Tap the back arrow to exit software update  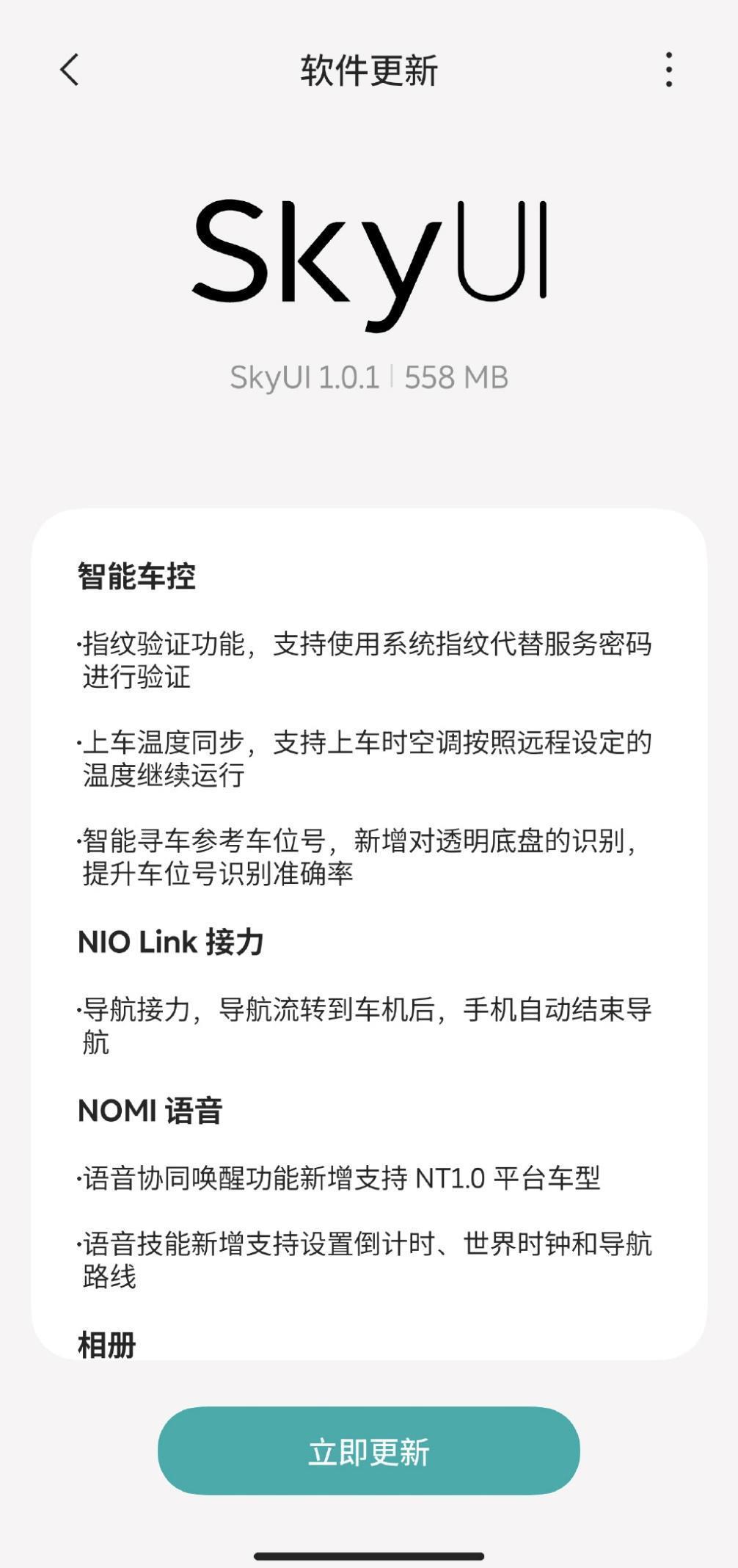pos(68,71)
